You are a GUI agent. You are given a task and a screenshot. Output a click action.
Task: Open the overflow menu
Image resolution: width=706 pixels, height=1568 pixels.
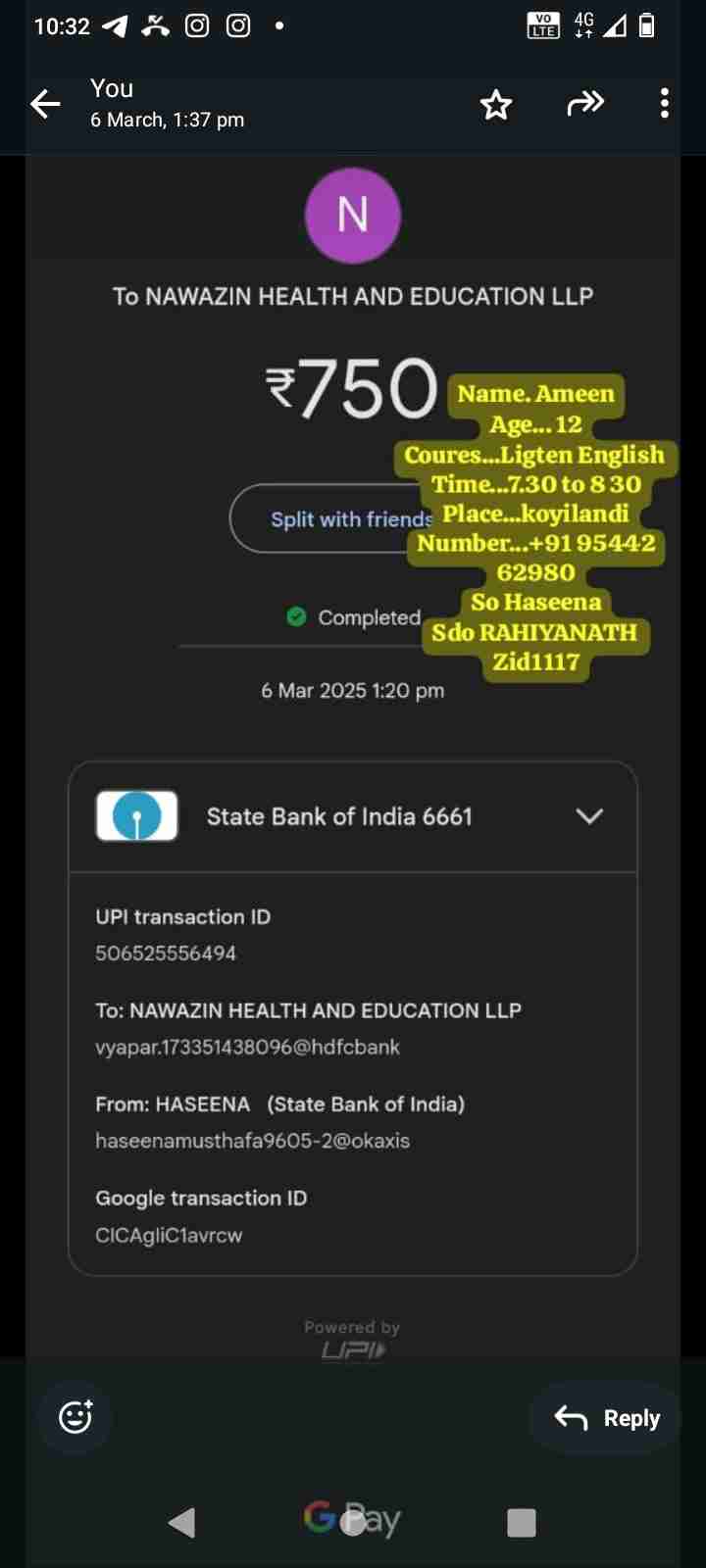665,103
